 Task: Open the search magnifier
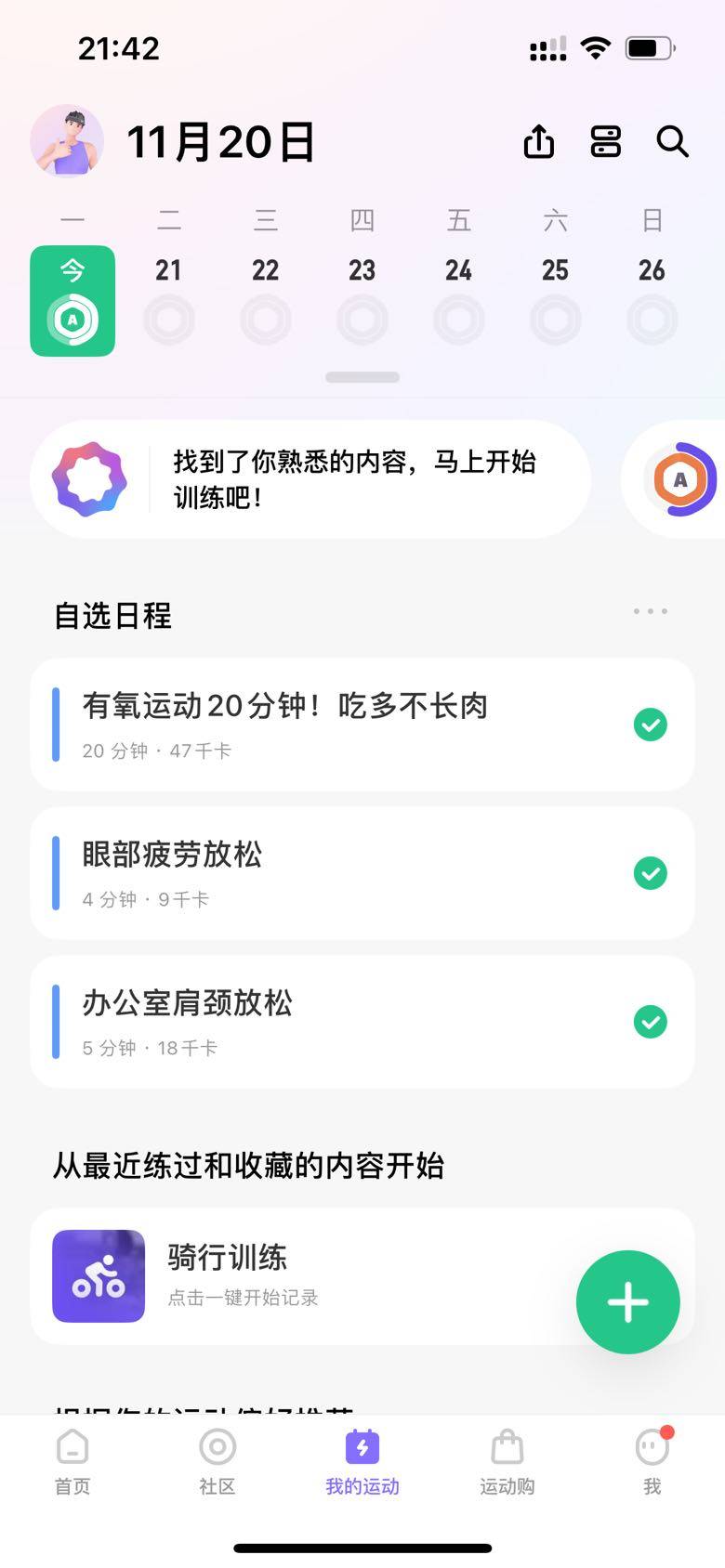click(x=672, y=142)
